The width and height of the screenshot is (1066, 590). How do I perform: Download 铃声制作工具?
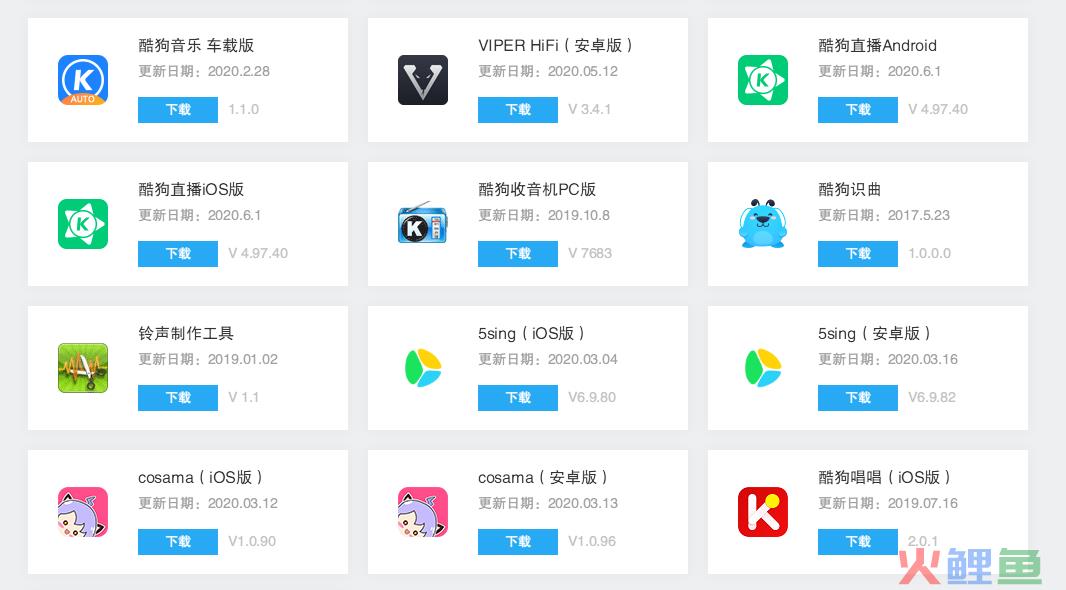coord(178,398)
